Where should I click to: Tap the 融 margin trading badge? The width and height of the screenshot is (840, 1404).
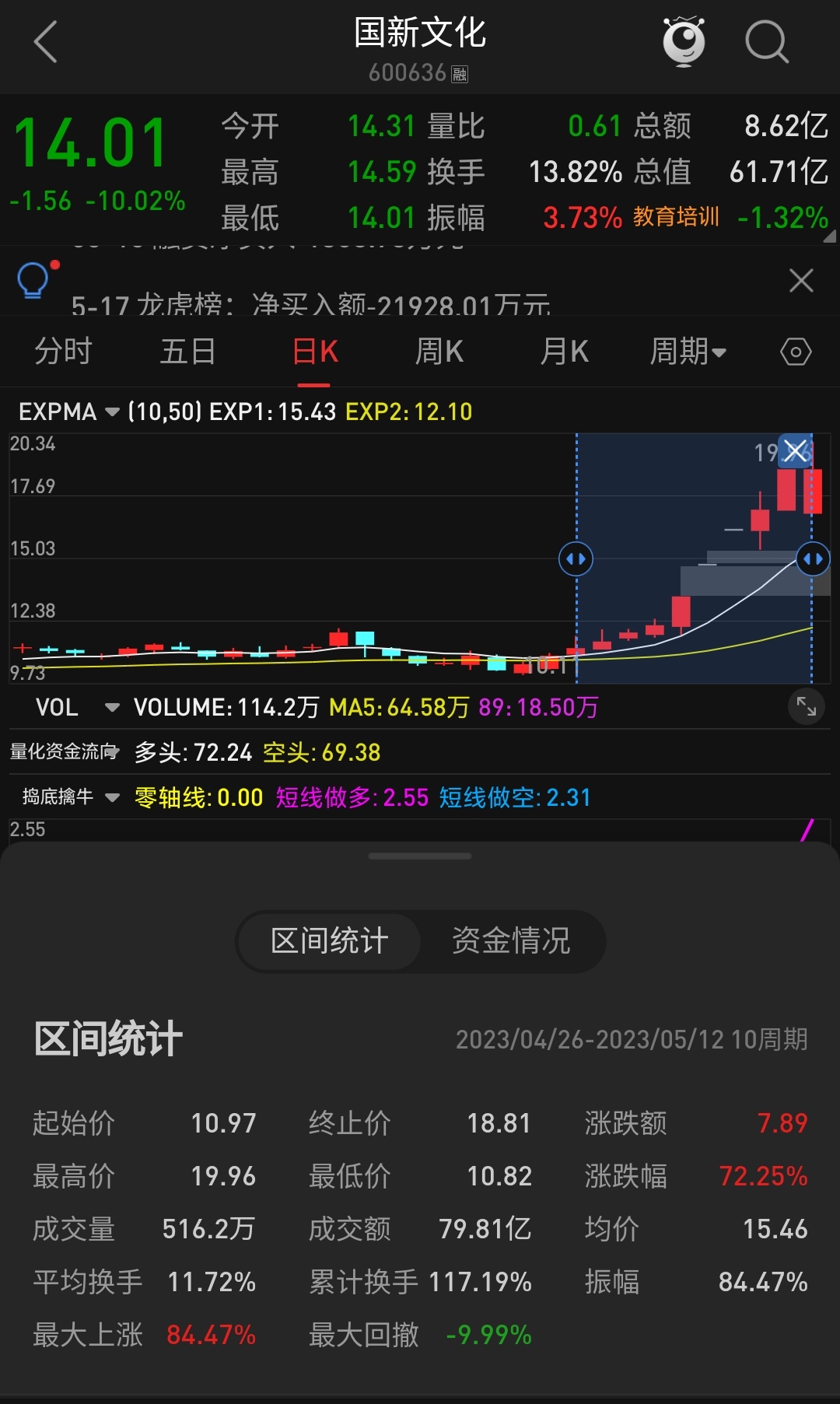[459, 75]
